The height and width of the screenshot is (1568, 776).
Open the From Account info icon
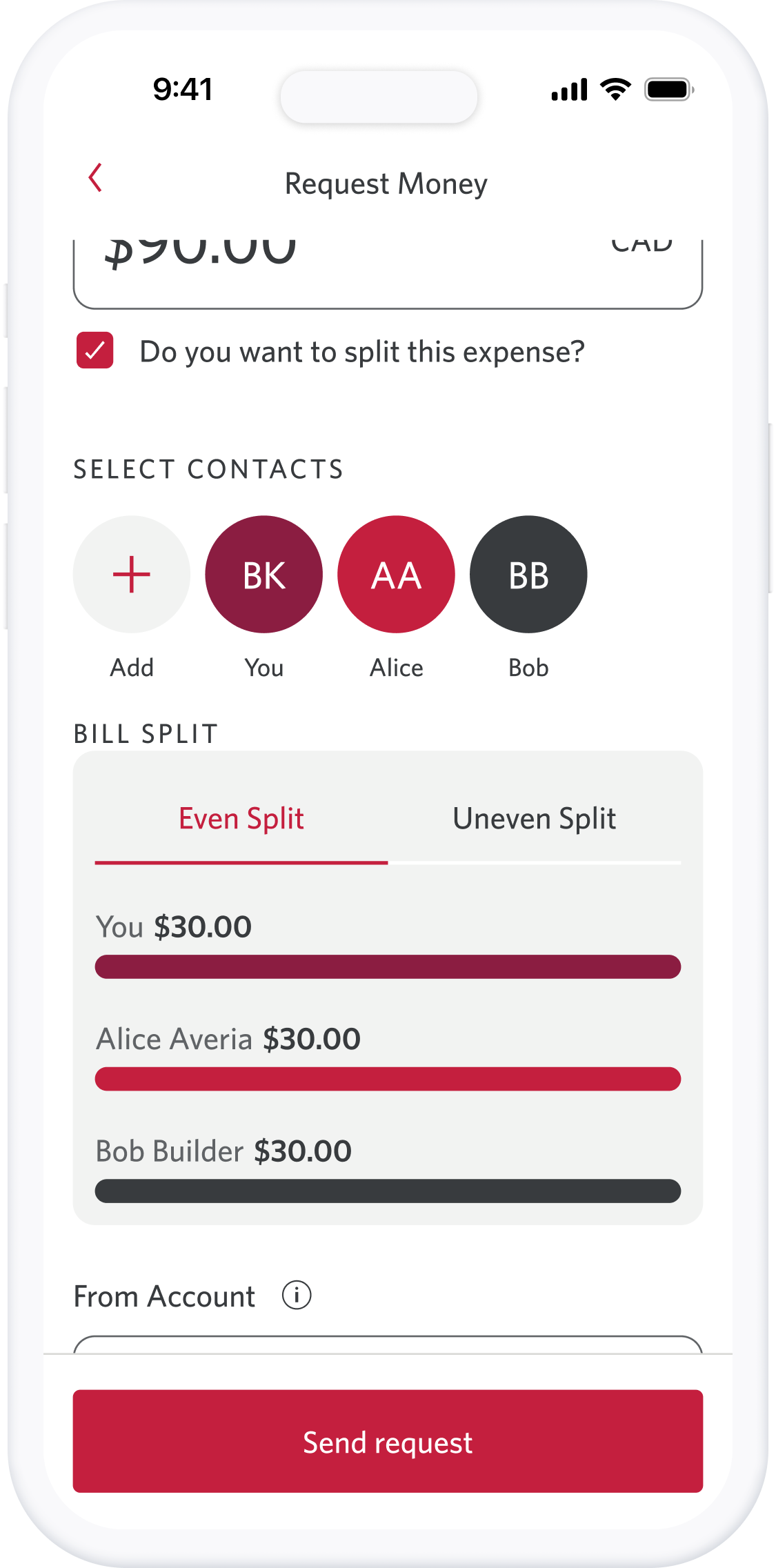coord(297,1296)
